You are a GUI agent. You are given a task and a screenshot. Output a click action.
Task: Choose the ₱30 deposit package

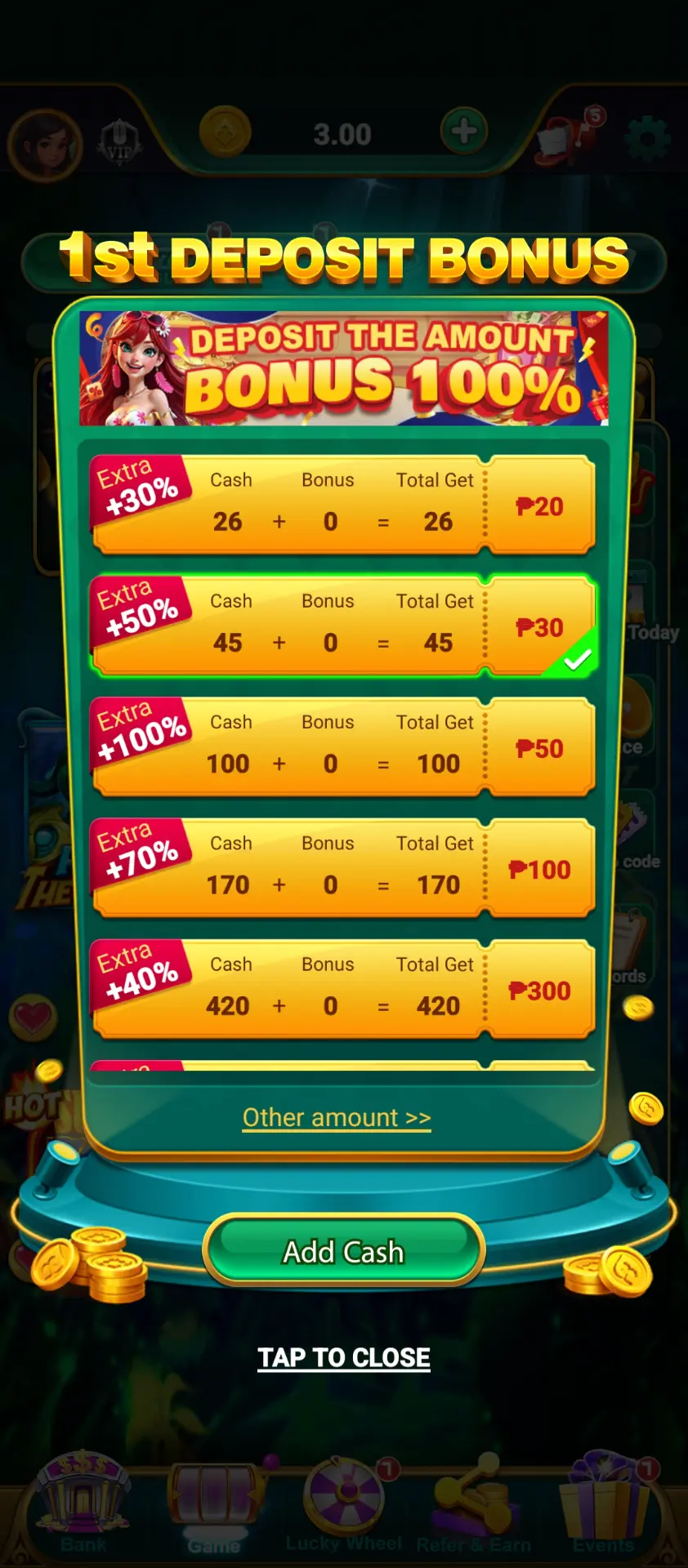[343, 626]
